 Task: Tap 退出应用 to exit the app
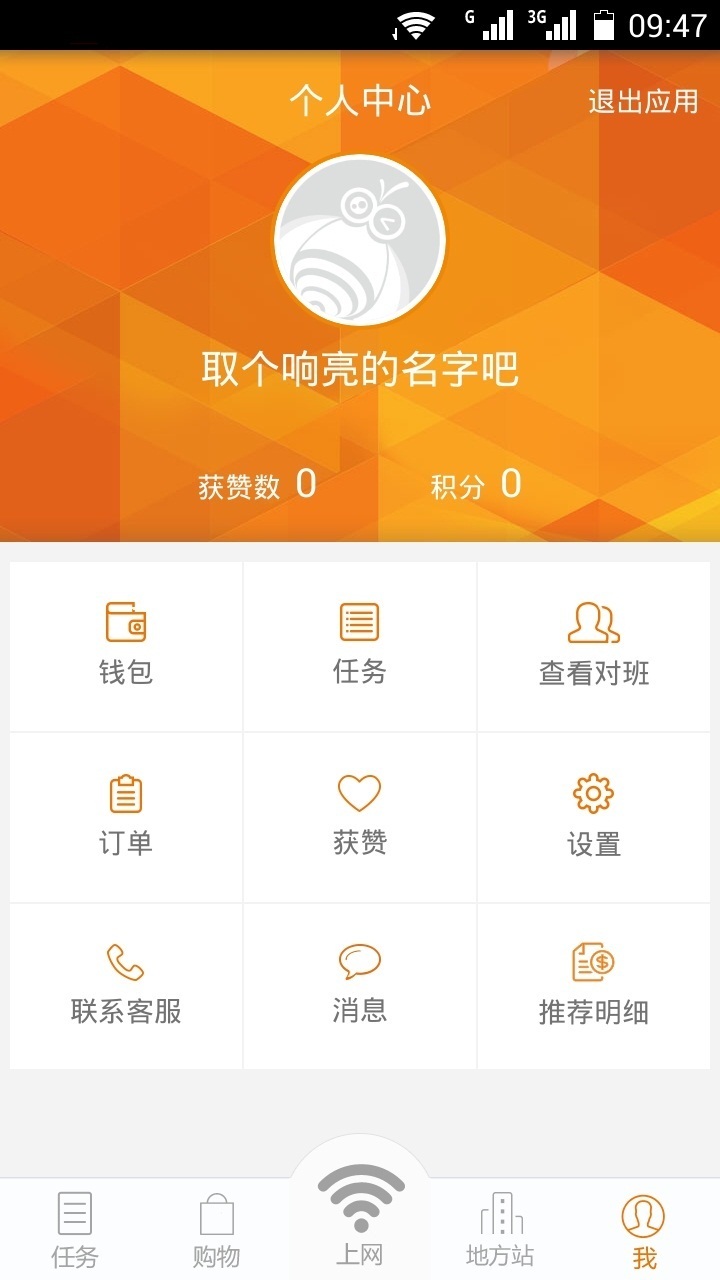click(x=642, y=101)
